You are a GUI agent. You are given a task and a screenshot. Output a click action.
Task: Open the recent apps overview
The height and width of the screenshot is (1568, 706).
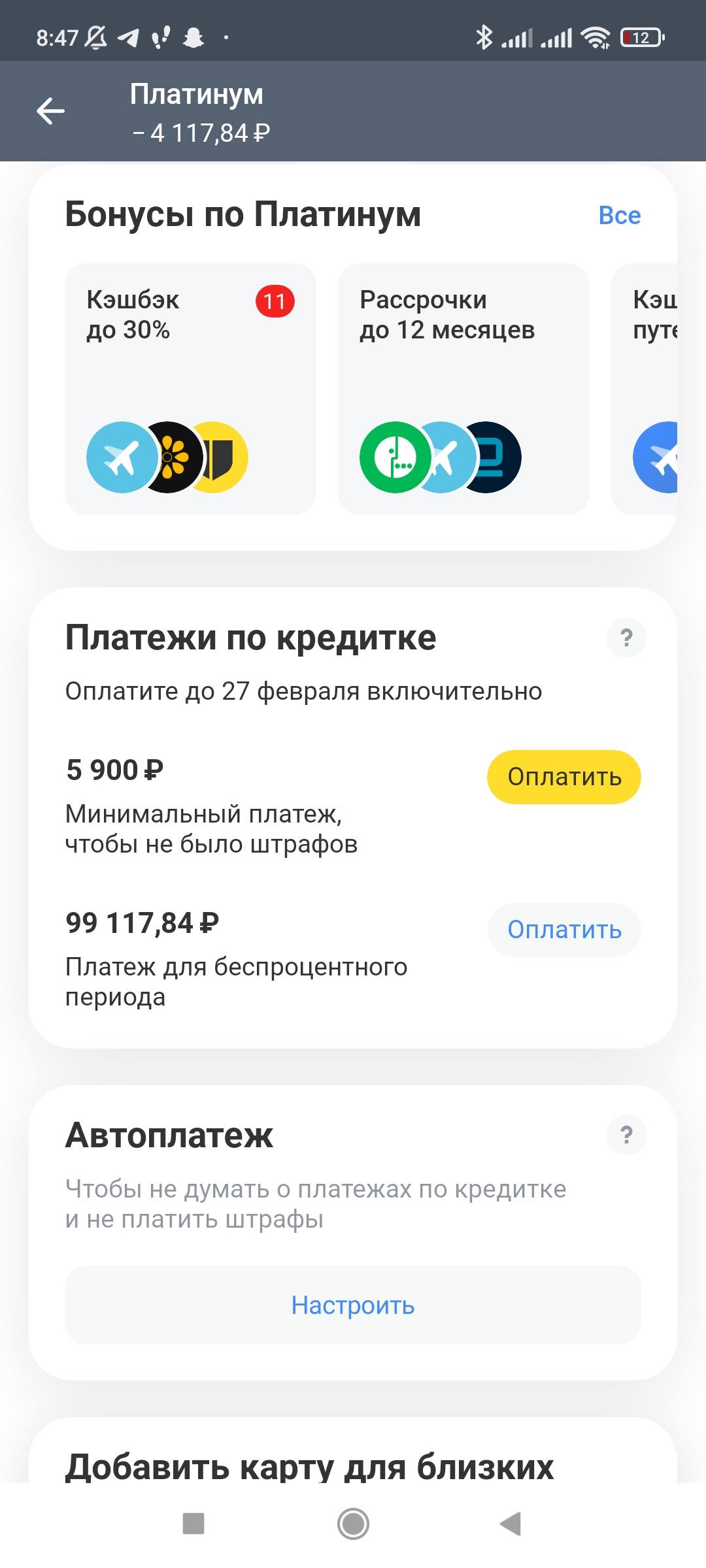tap(193, 1524)
